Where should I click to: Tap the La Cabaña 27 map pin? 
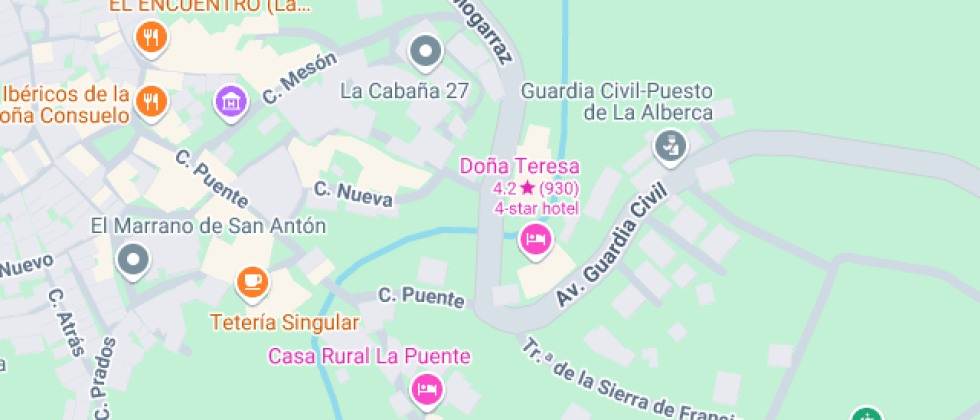(x=426, y=51)
